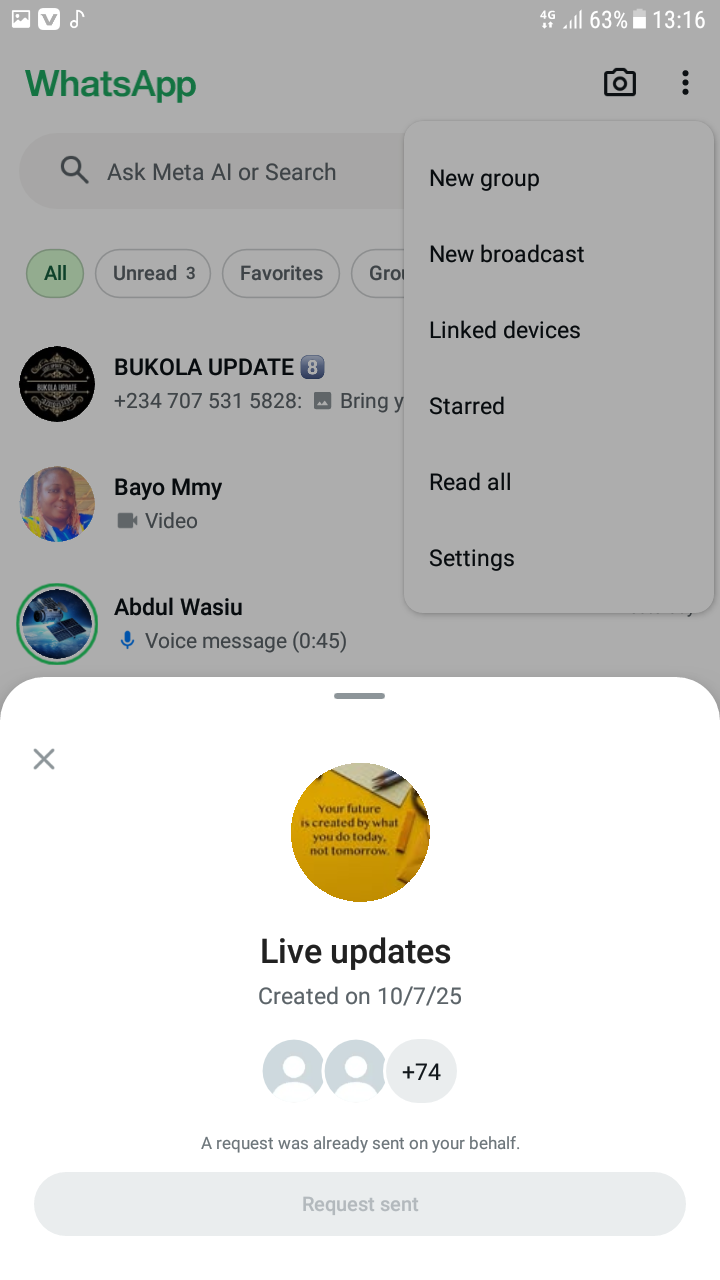The height and width of the screenshot is (1280, 720).
Task: Filter chats by Unread
Action: (x=153, y=273)
